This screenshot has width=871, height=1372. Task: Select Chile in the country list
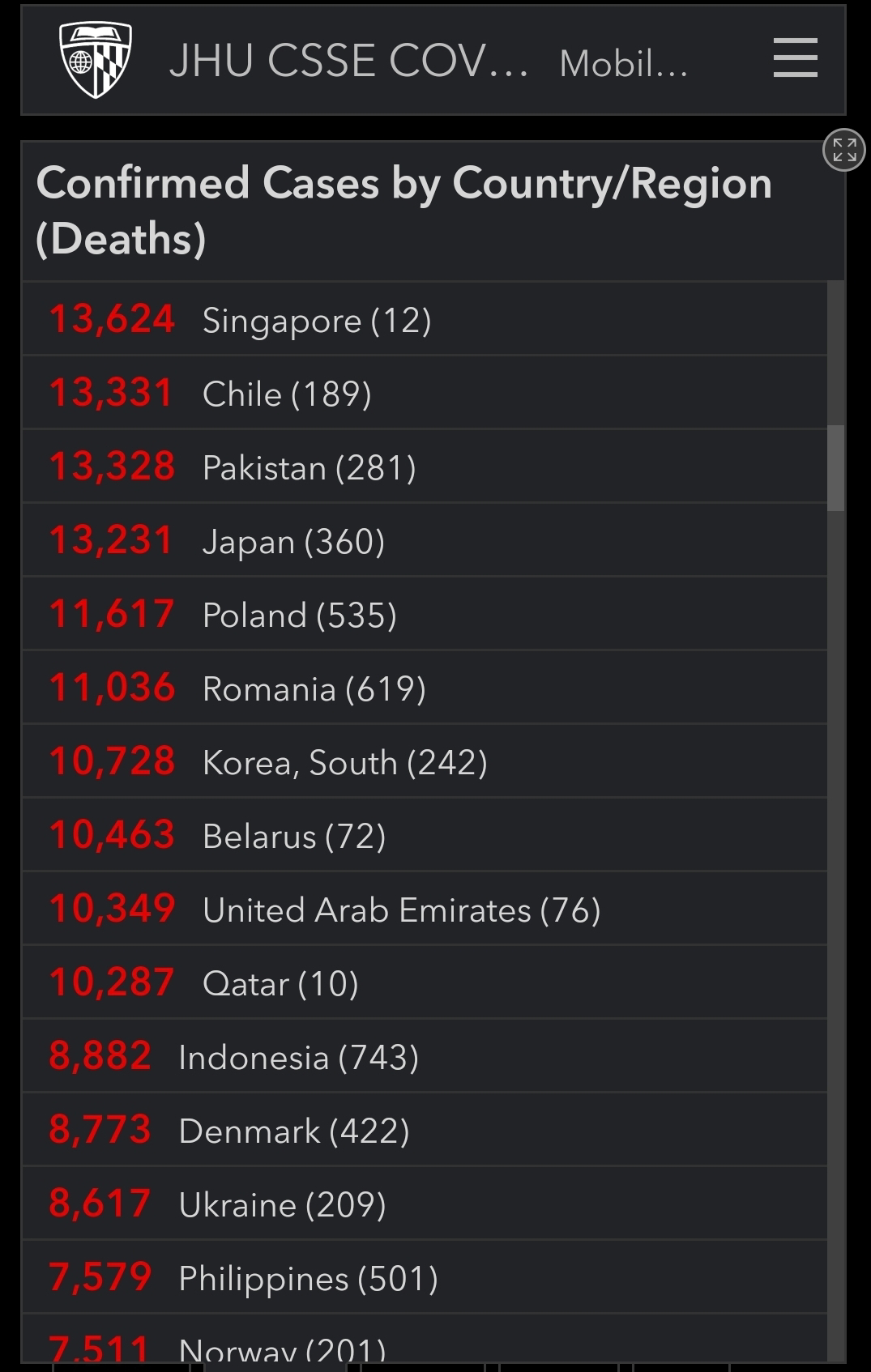pos(425,393)
